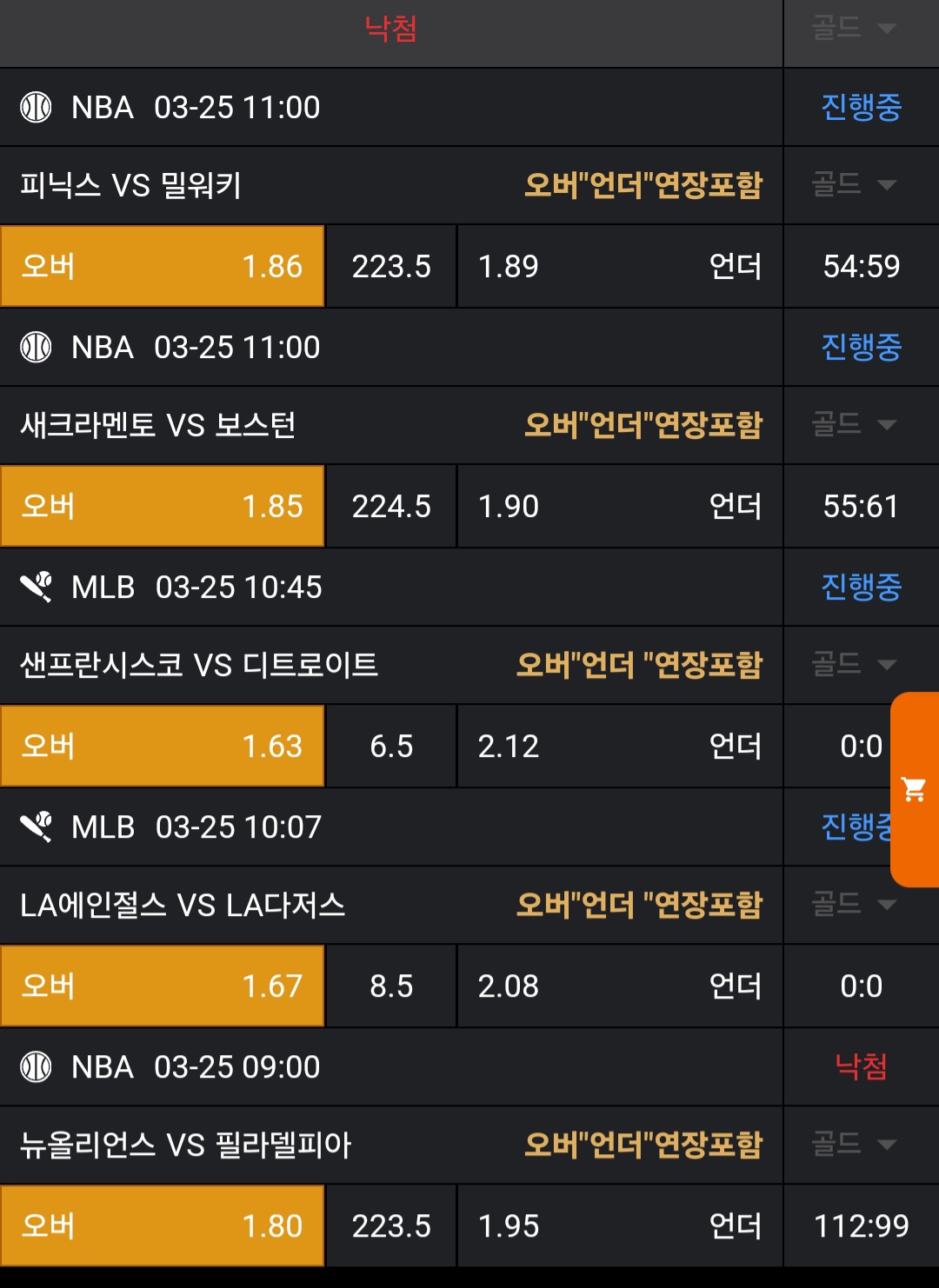Select 오버 1.67 for LA에인절스 VS LA다저스
The image size is (939, 1288).
click(x=163, y=986)
